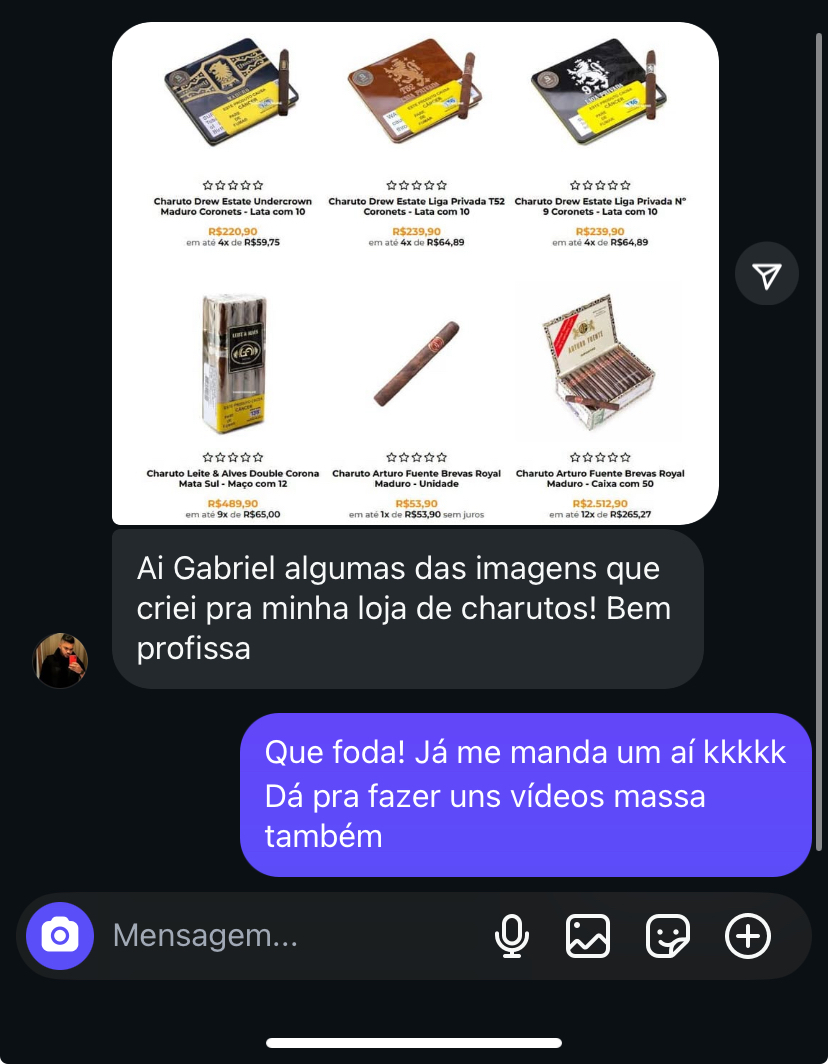The image size is (828, 1064).
Task: Tap the microphone to record a voice message
Action: [513, 936]
